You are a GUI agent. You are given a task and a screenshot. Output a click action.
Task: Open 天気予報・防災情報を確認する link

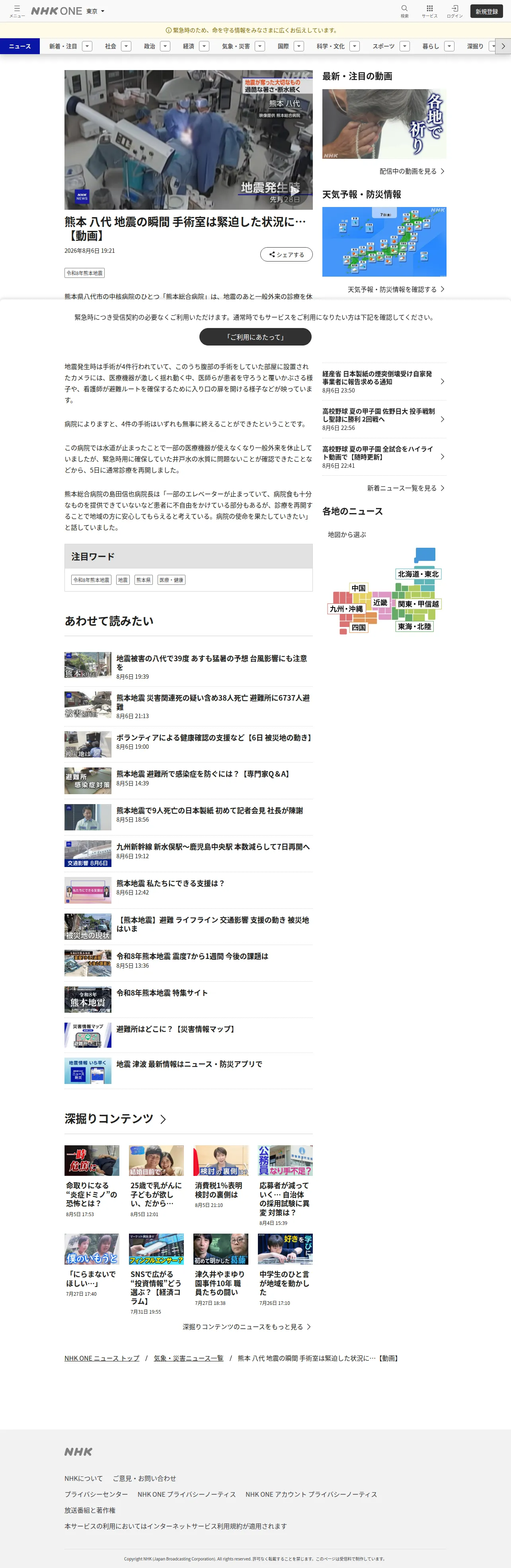click(396, 290)
